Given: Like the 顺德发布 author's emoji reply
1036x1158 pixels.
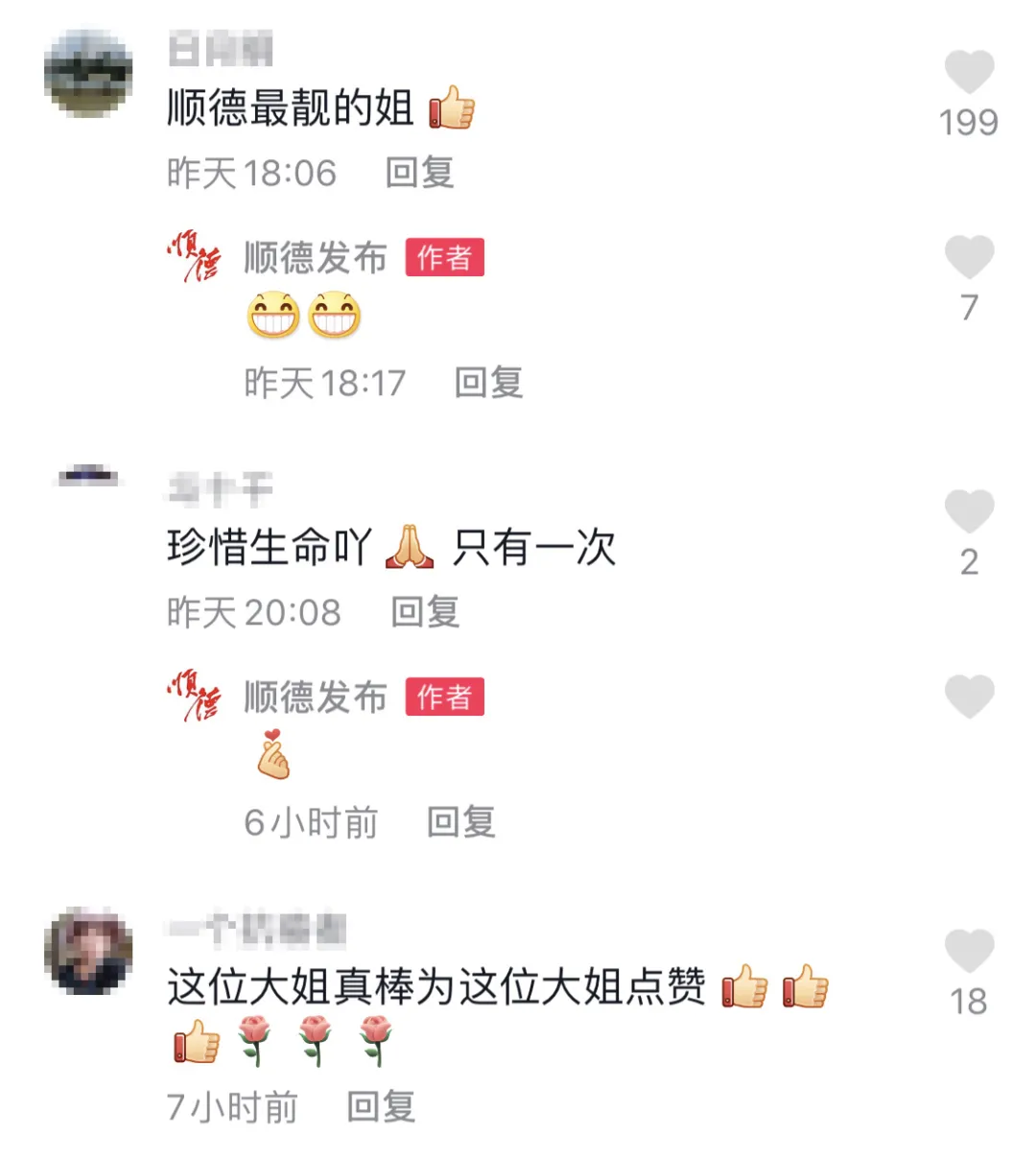Looking at the screenshot, I should [x=971, y=257].
